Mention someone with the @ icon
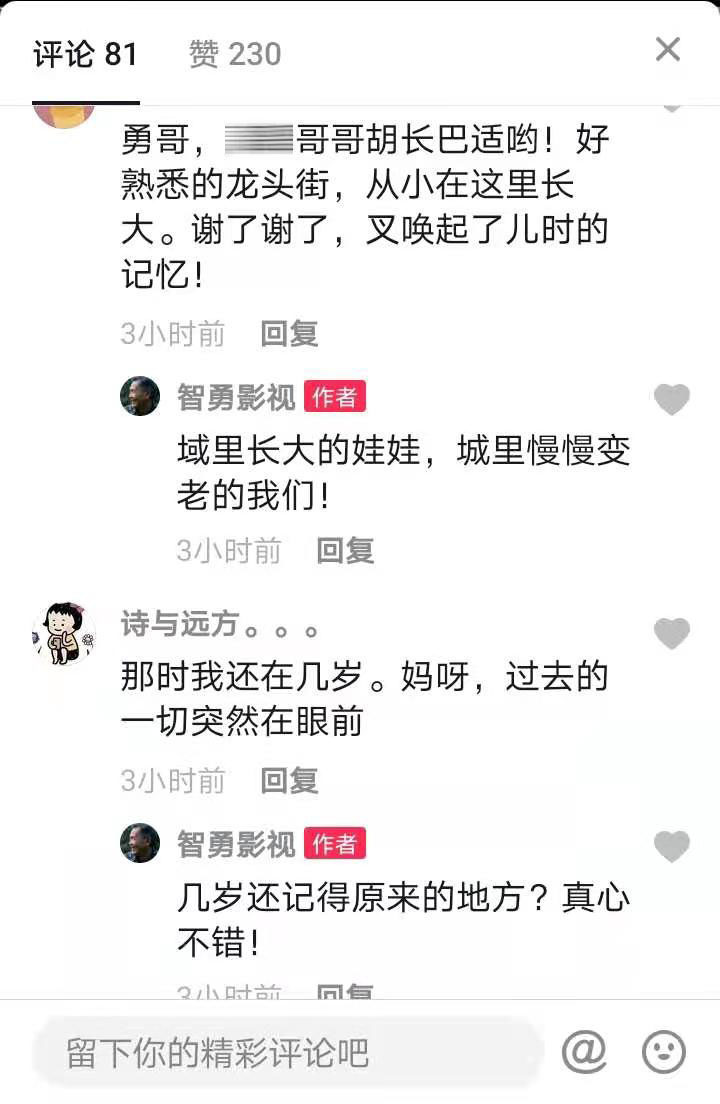 (584, 1052)
